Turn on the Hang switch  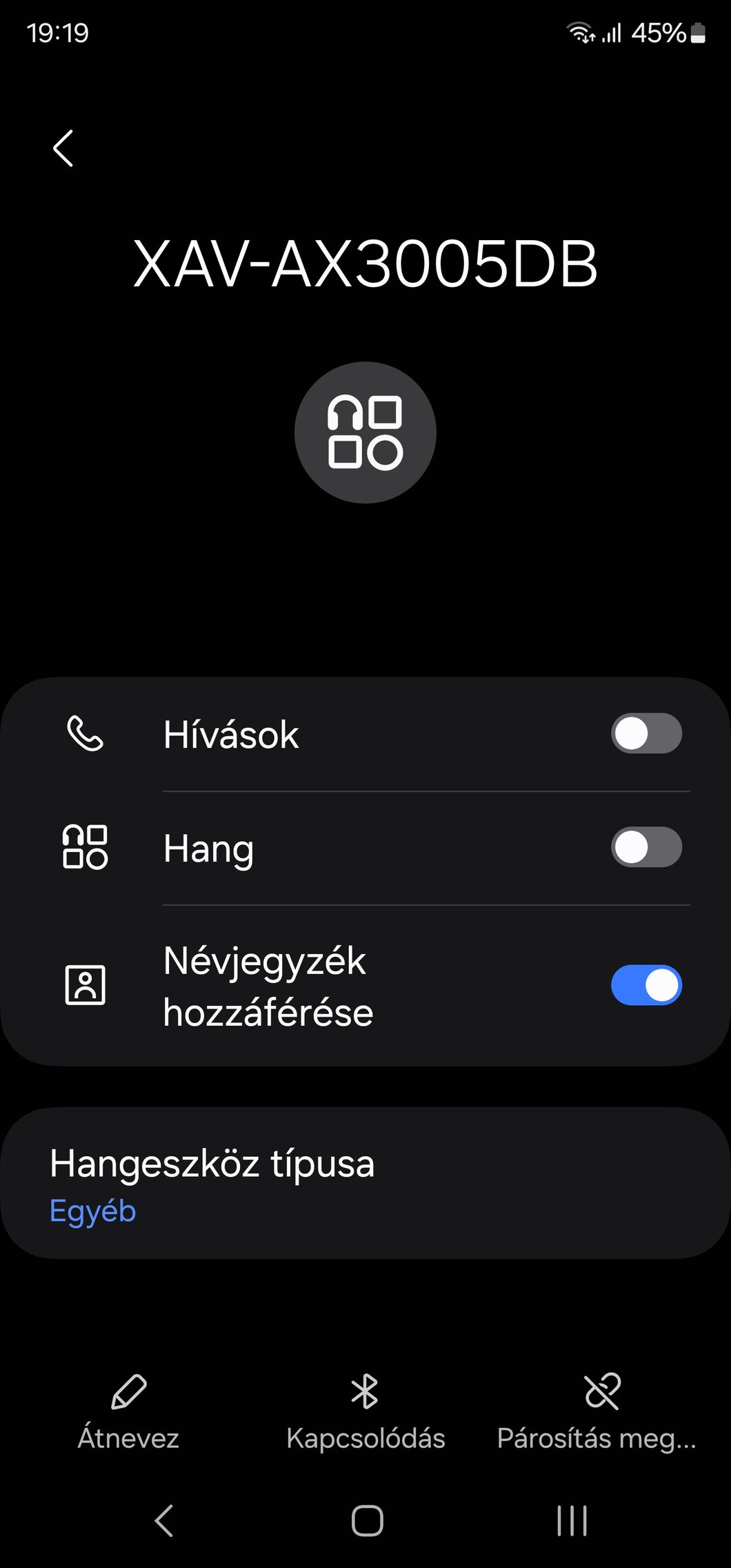[x=646, y=847]
